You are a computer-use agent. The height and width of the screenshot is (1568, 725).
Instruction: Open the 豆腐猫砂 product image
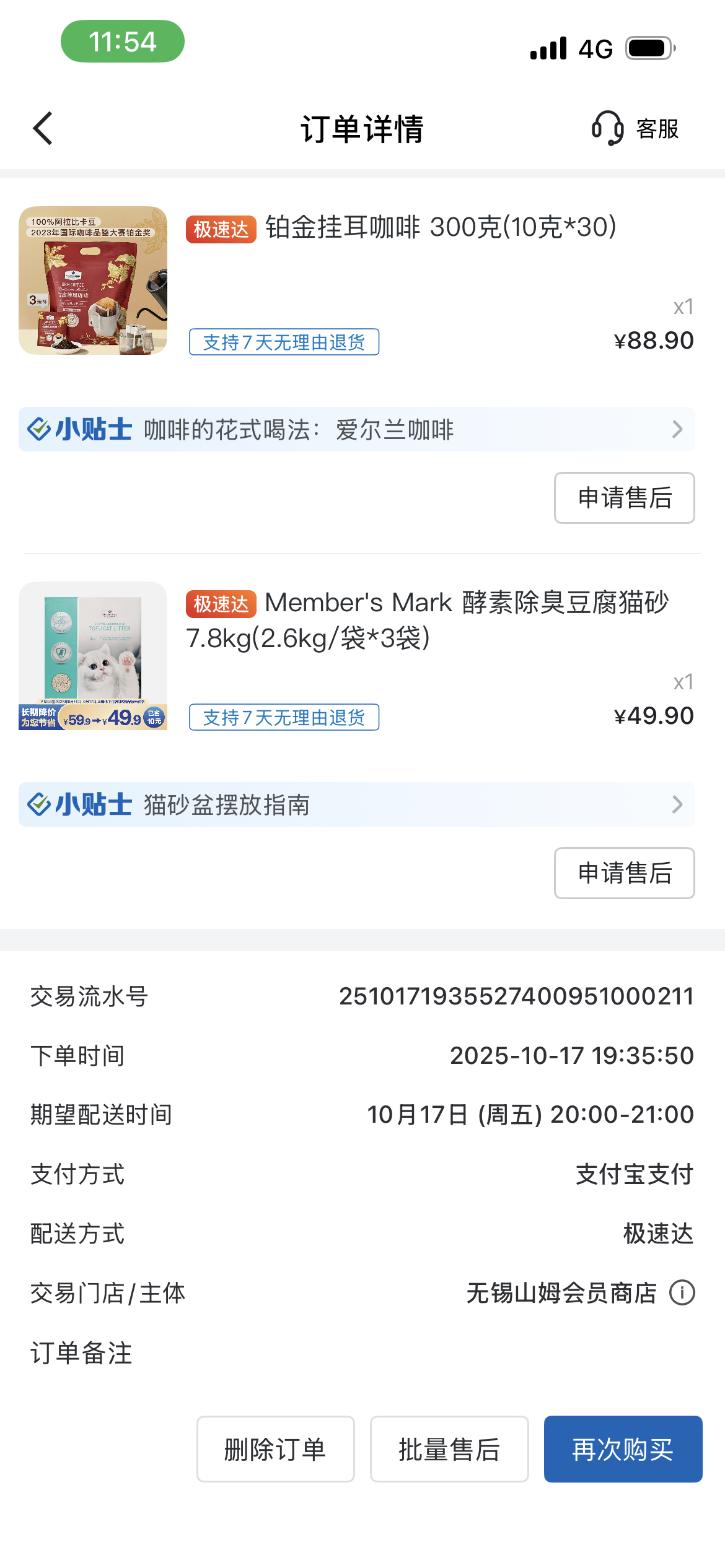(x=93, y=656)
